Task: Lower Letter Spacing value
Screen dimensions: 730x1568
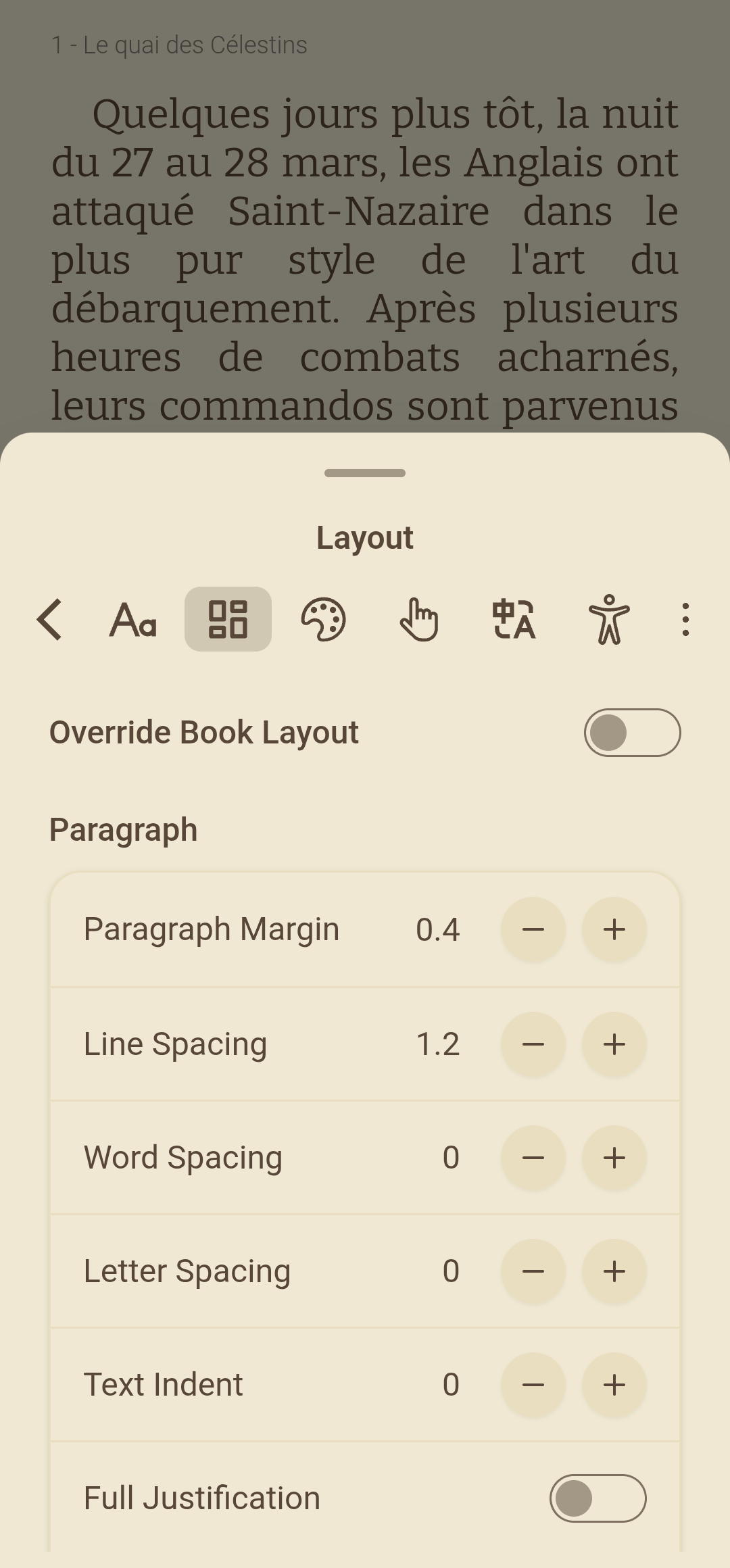Action: pyautogui.click(x=533, y=1271)
